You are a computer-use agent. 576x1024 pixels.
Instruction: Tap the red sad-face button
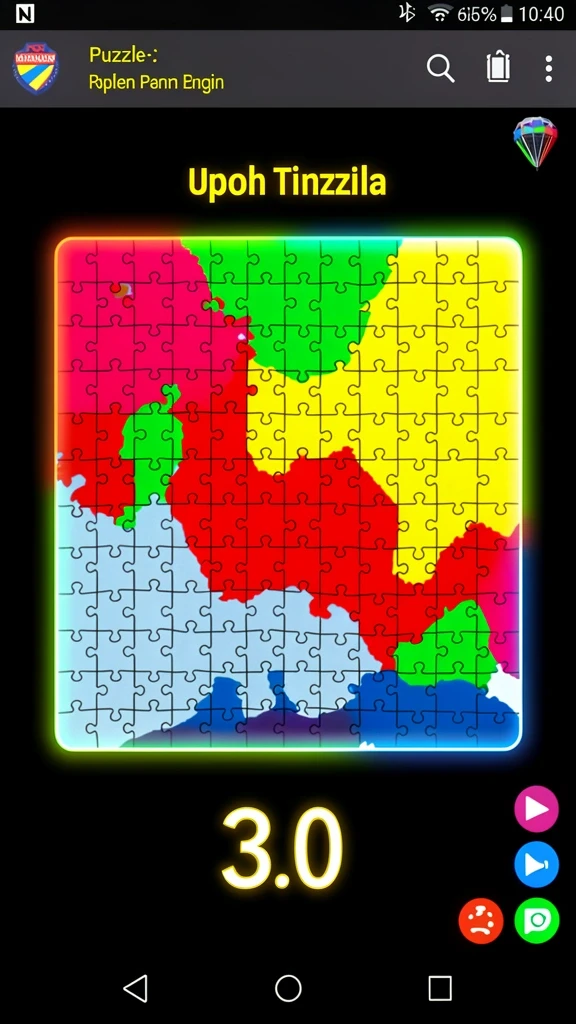point(481,921)
